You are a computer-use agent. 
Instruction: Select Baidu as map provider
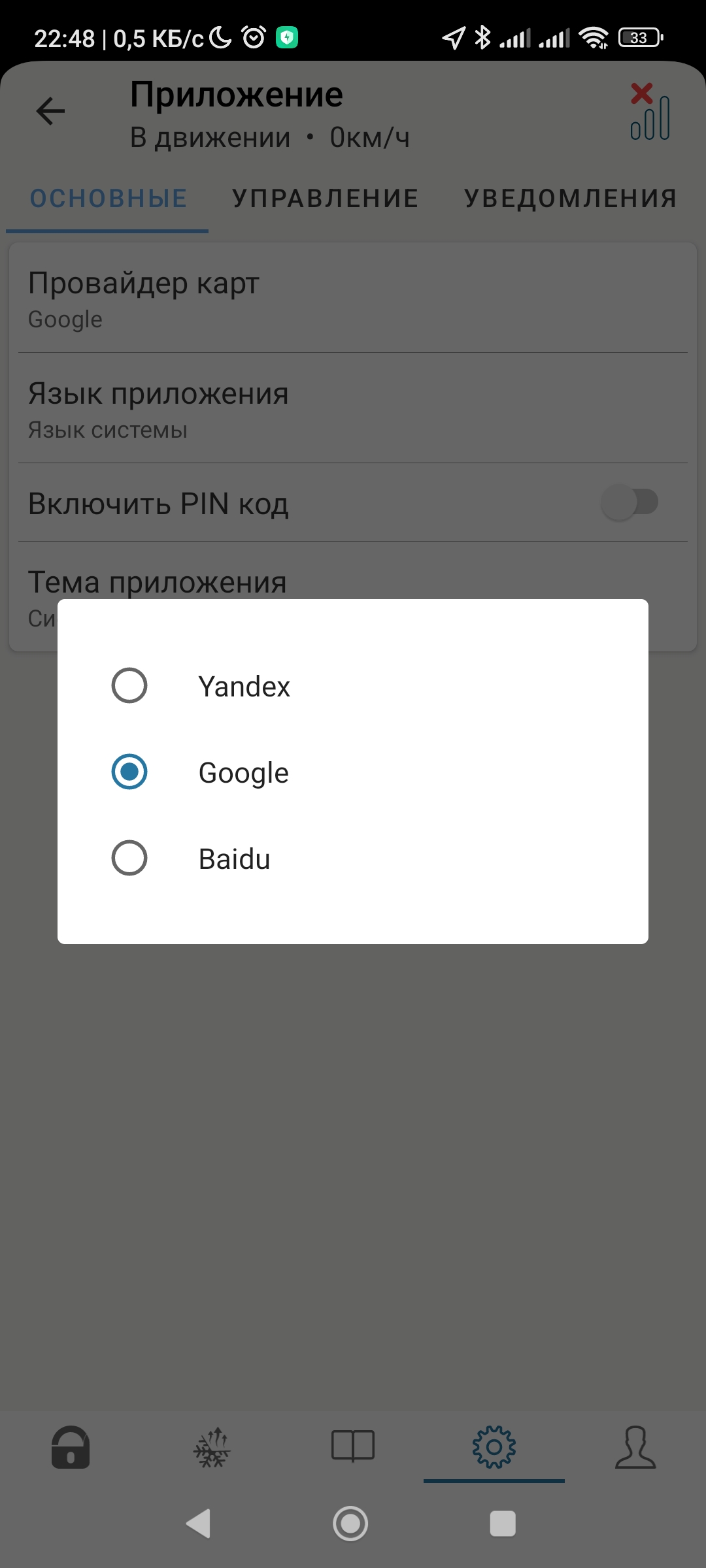click(x=129, y=858)
